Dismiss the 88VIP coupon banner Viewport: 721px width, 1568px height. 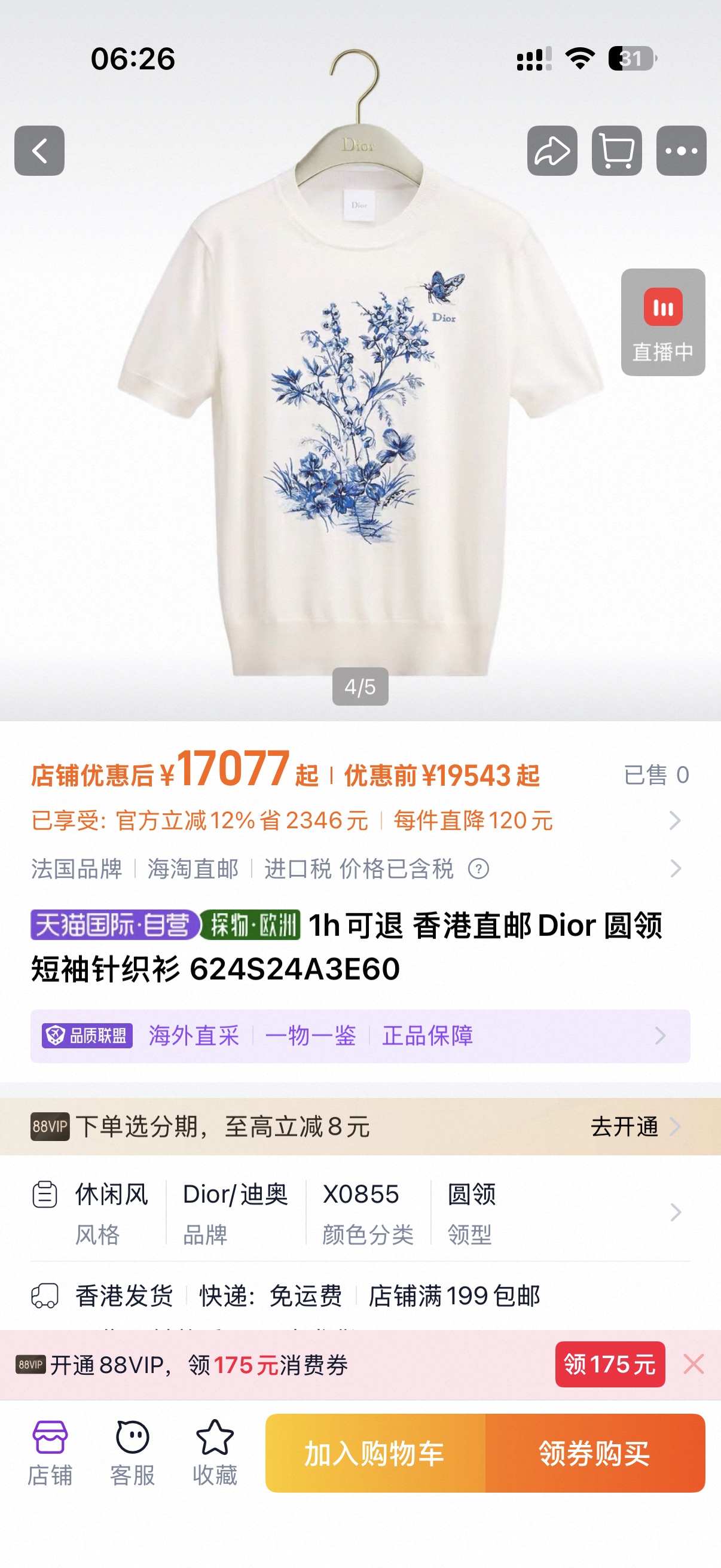click(x=693, y=1364)
